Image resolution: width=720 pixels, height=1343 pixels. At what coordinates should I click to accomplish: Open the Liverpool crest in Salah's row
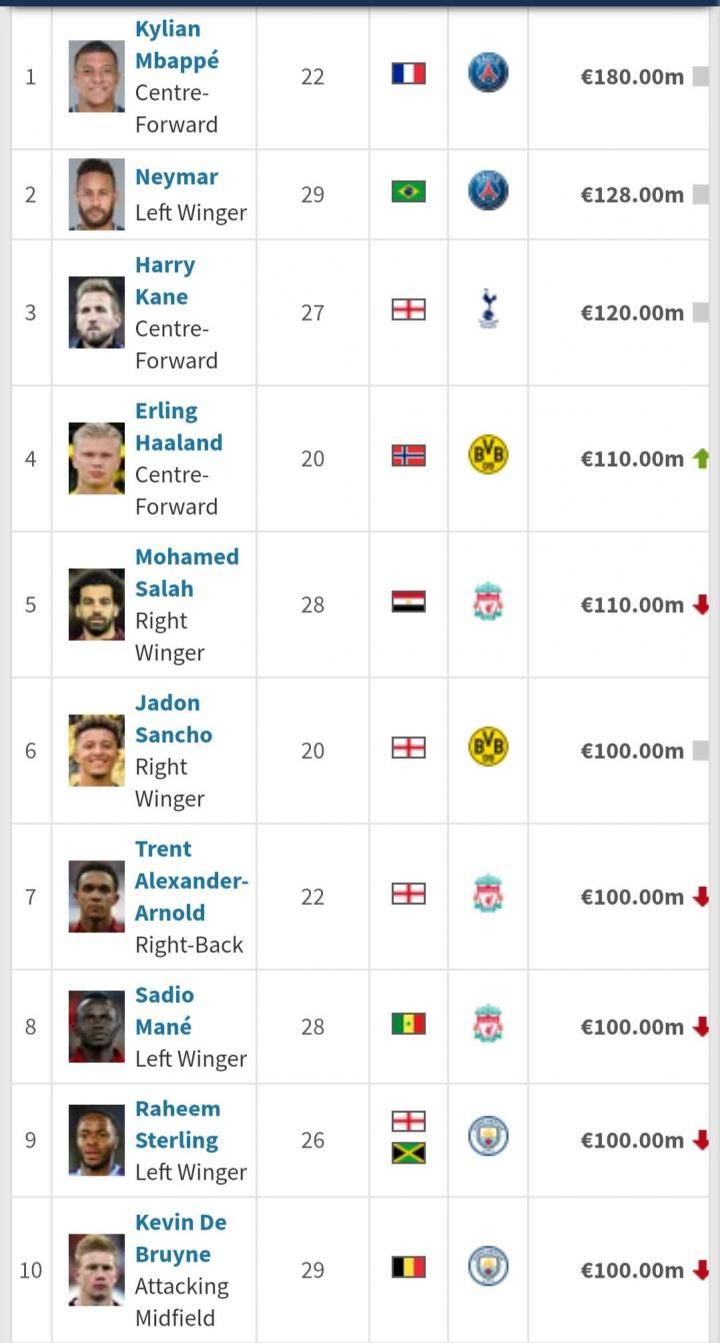point(488,602)
